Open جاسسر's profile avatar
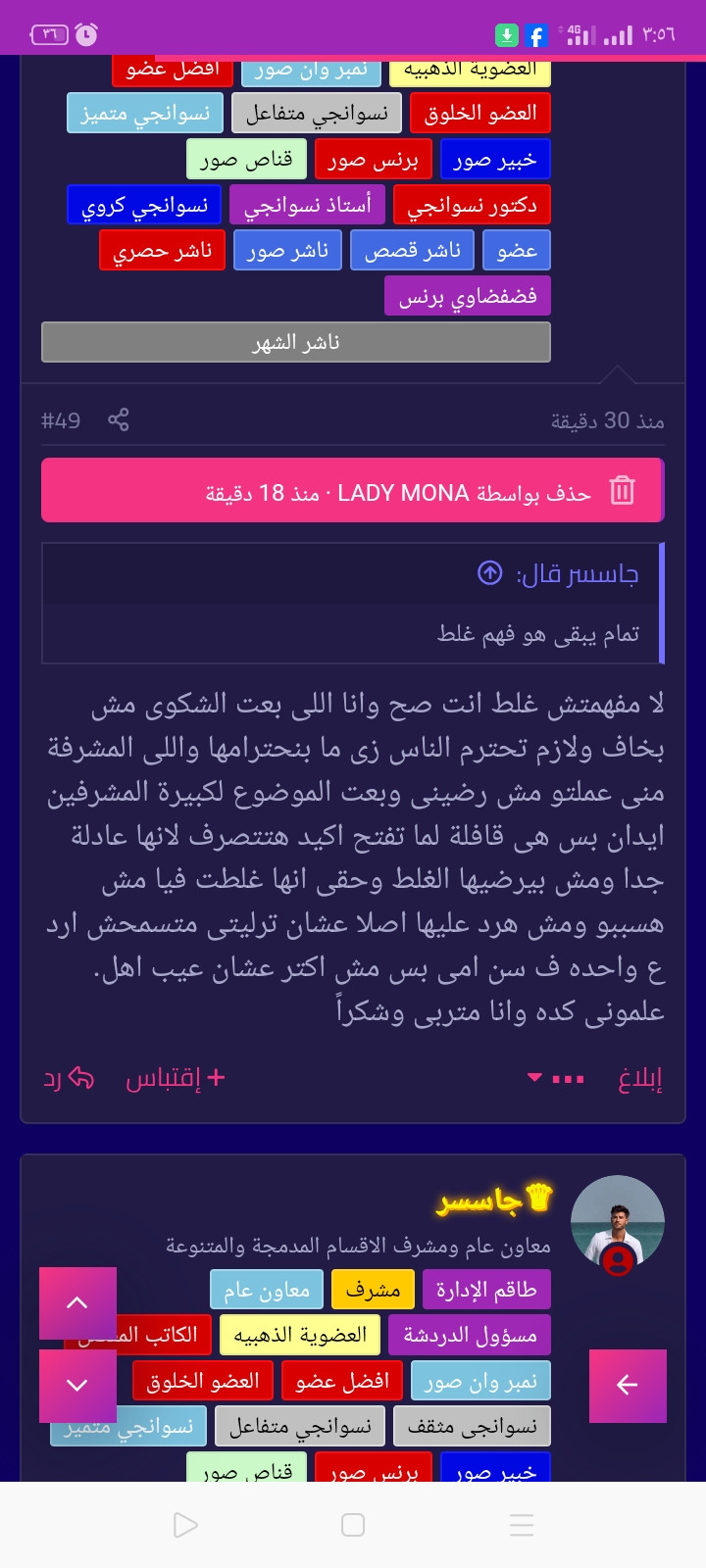Image resolution: width=706 pixels, height=1568 pixels. tap(618, 1223)
